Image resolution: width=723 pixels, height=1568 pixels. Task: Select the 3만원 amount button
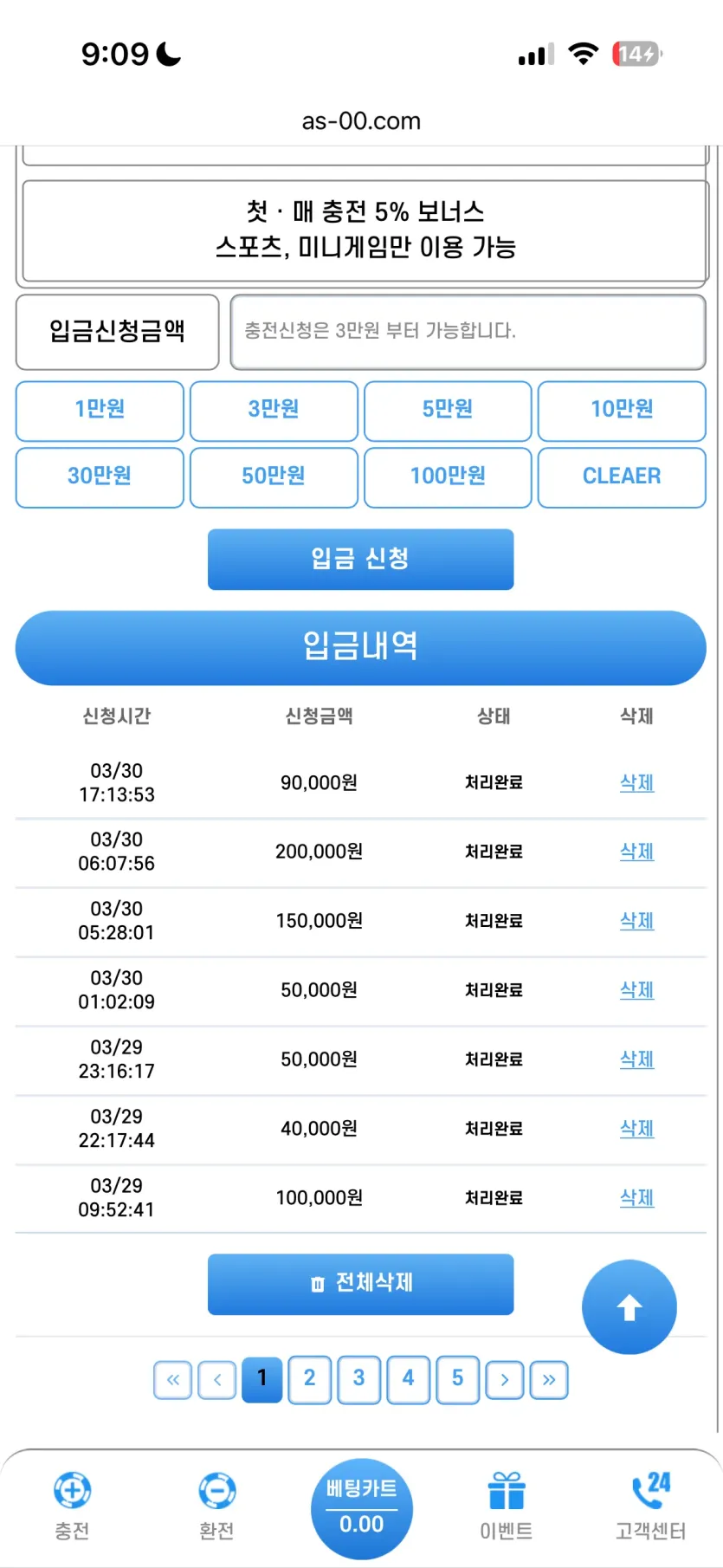[274, 411]
